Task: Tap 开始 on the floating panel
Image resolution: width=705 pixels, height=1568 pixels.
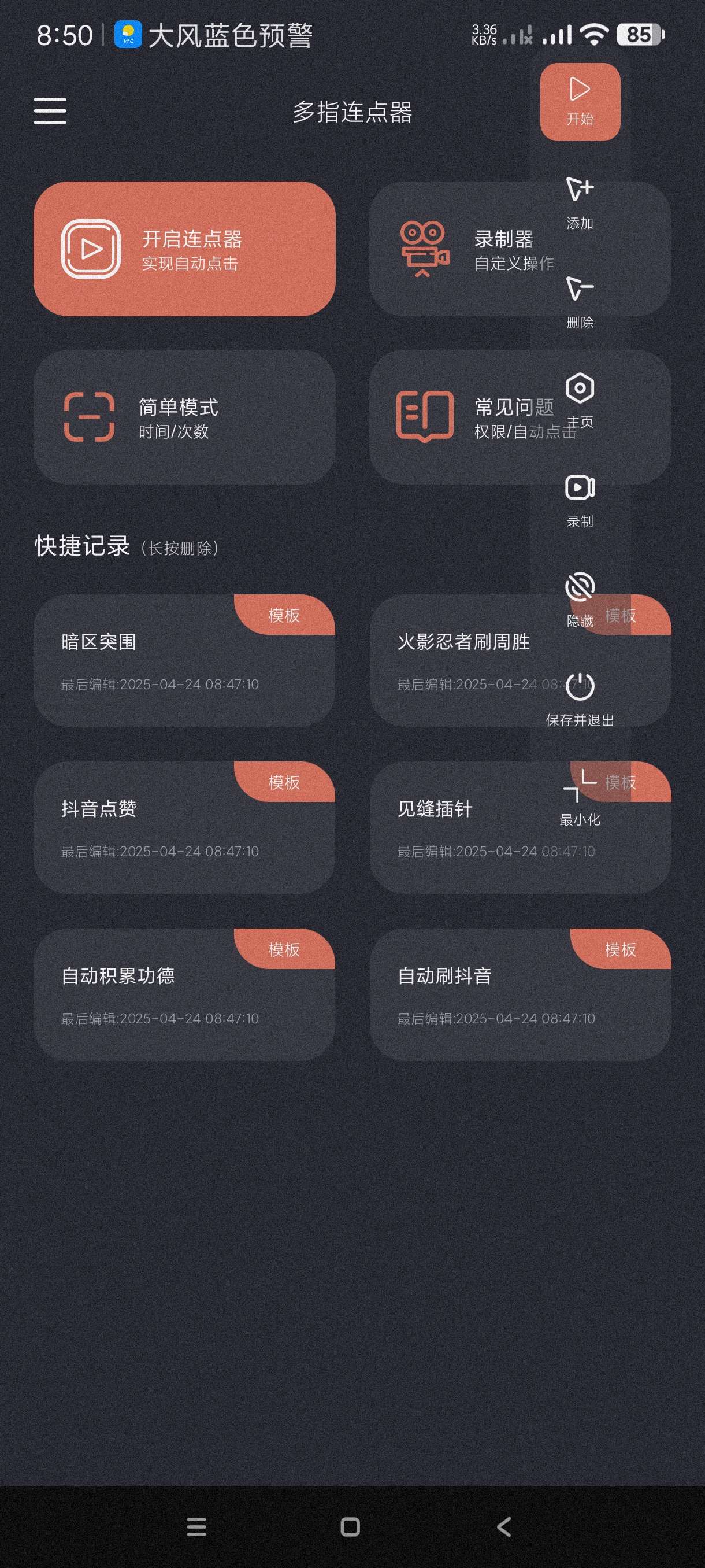Action: coord(580,102)
